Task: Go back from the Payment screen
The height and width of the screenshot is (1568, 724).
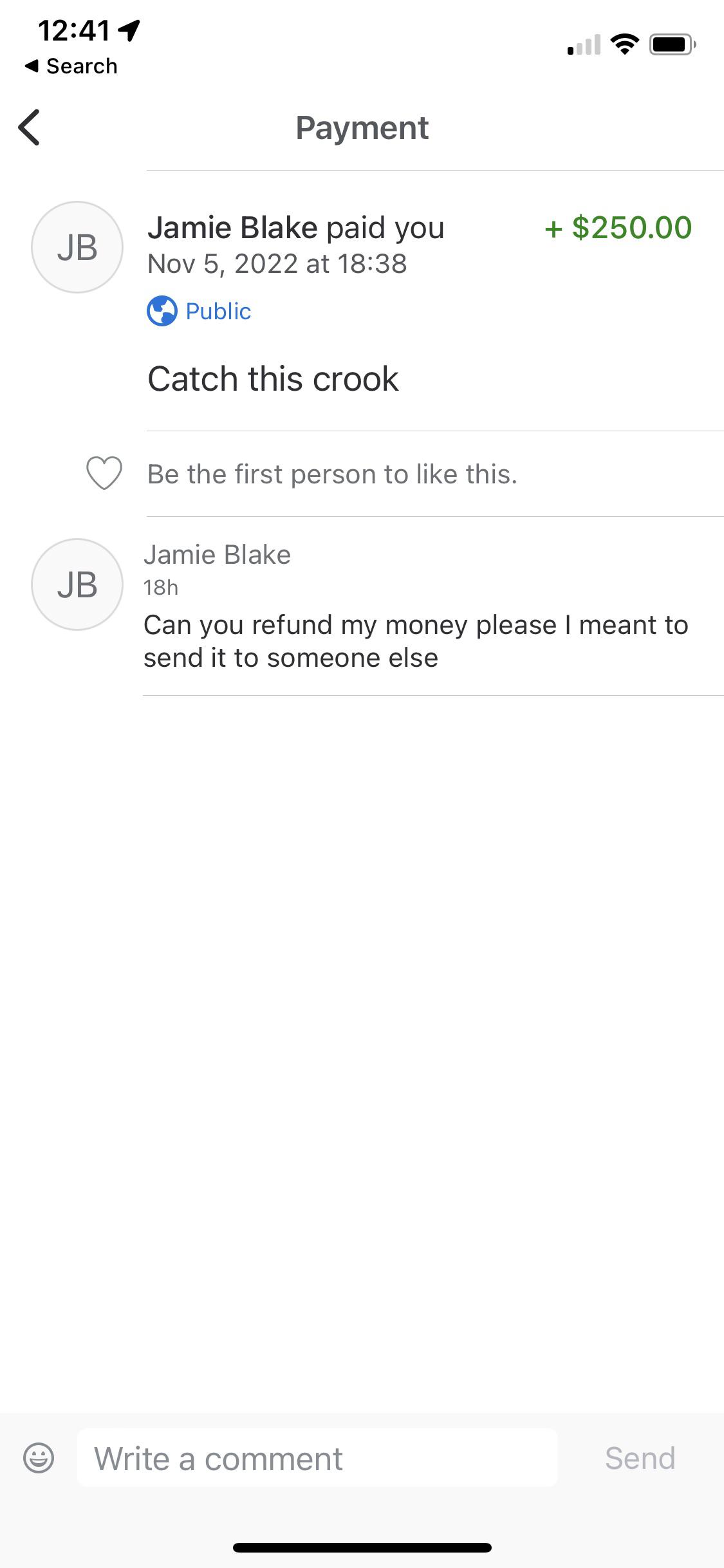Action: 30,127
